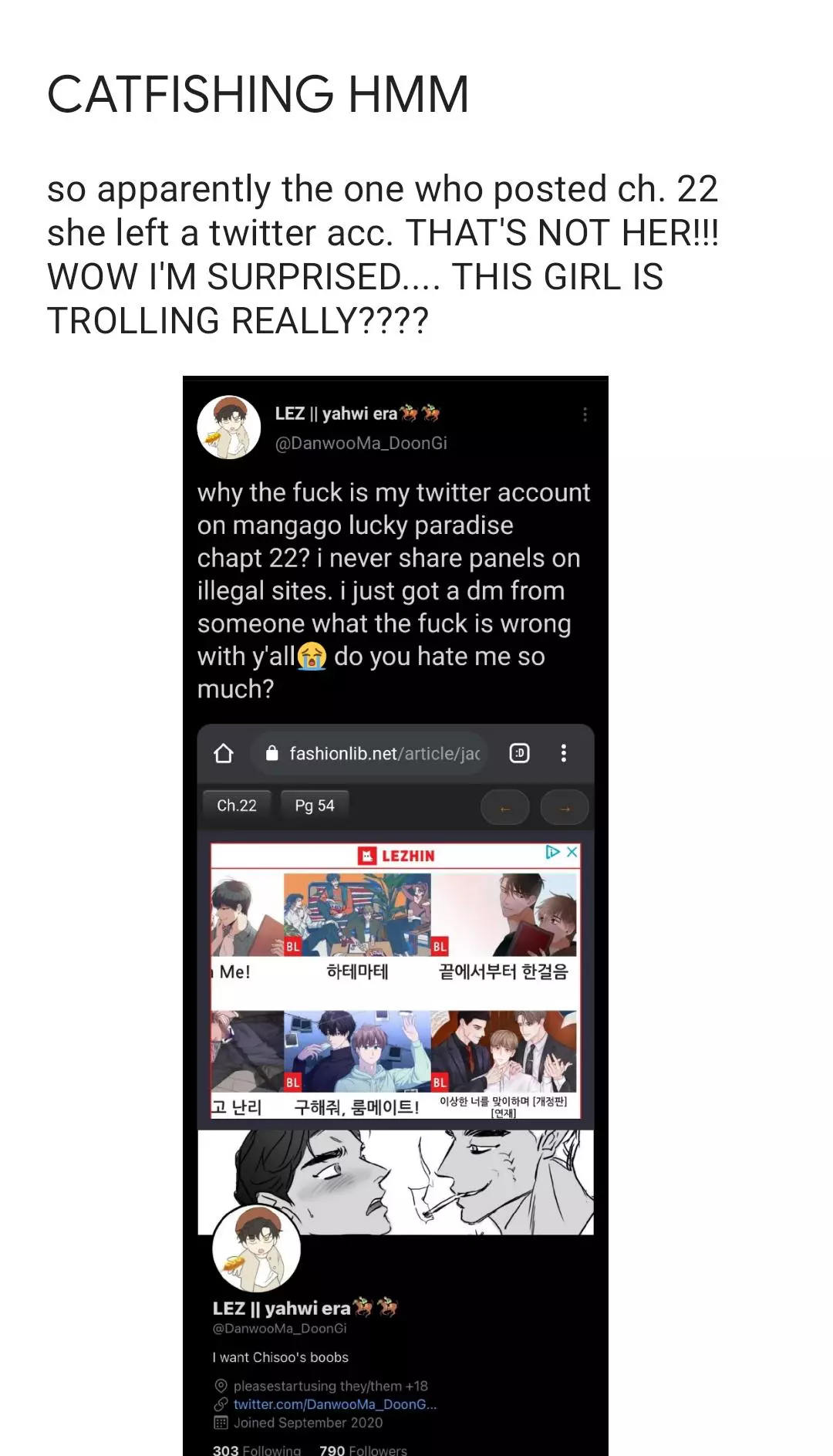Open the embedded tweet screenshot image
Image resolution: width=833 pixels, height=1456 pixels.
395,916
